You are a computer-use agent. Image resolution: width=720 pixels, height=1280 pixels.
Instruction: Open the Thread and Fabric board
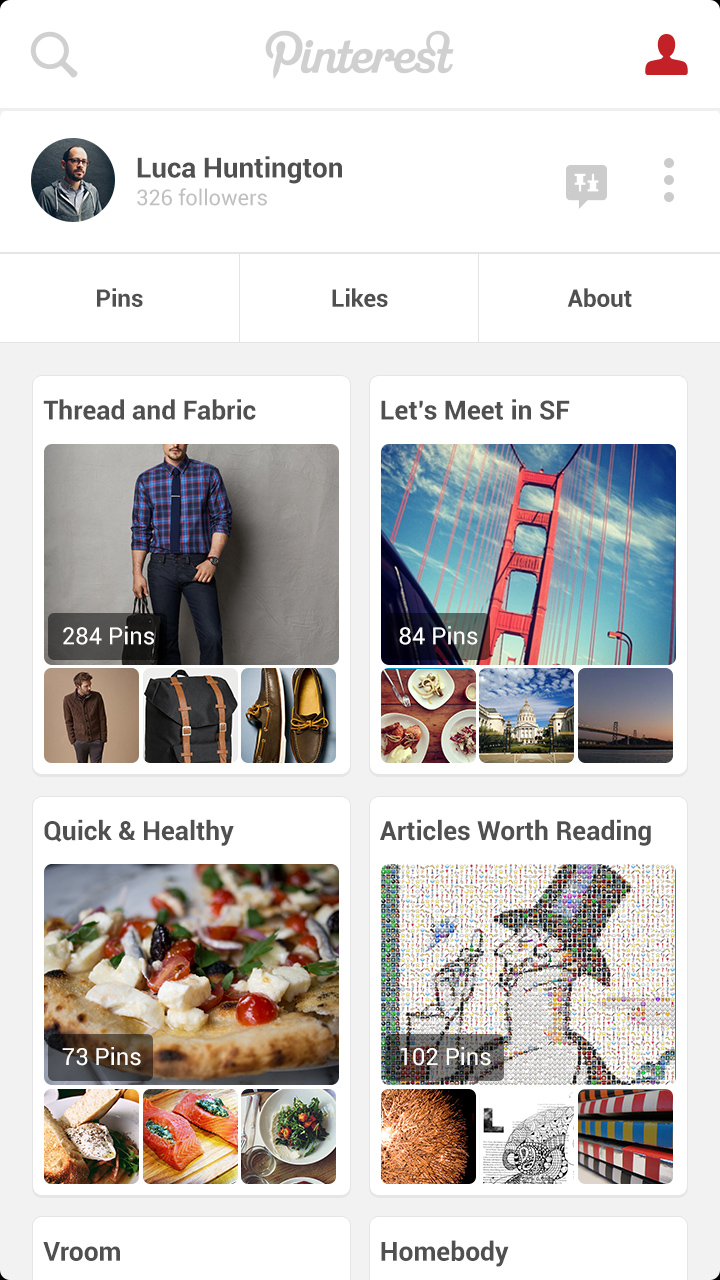click(x=150, y=410)
